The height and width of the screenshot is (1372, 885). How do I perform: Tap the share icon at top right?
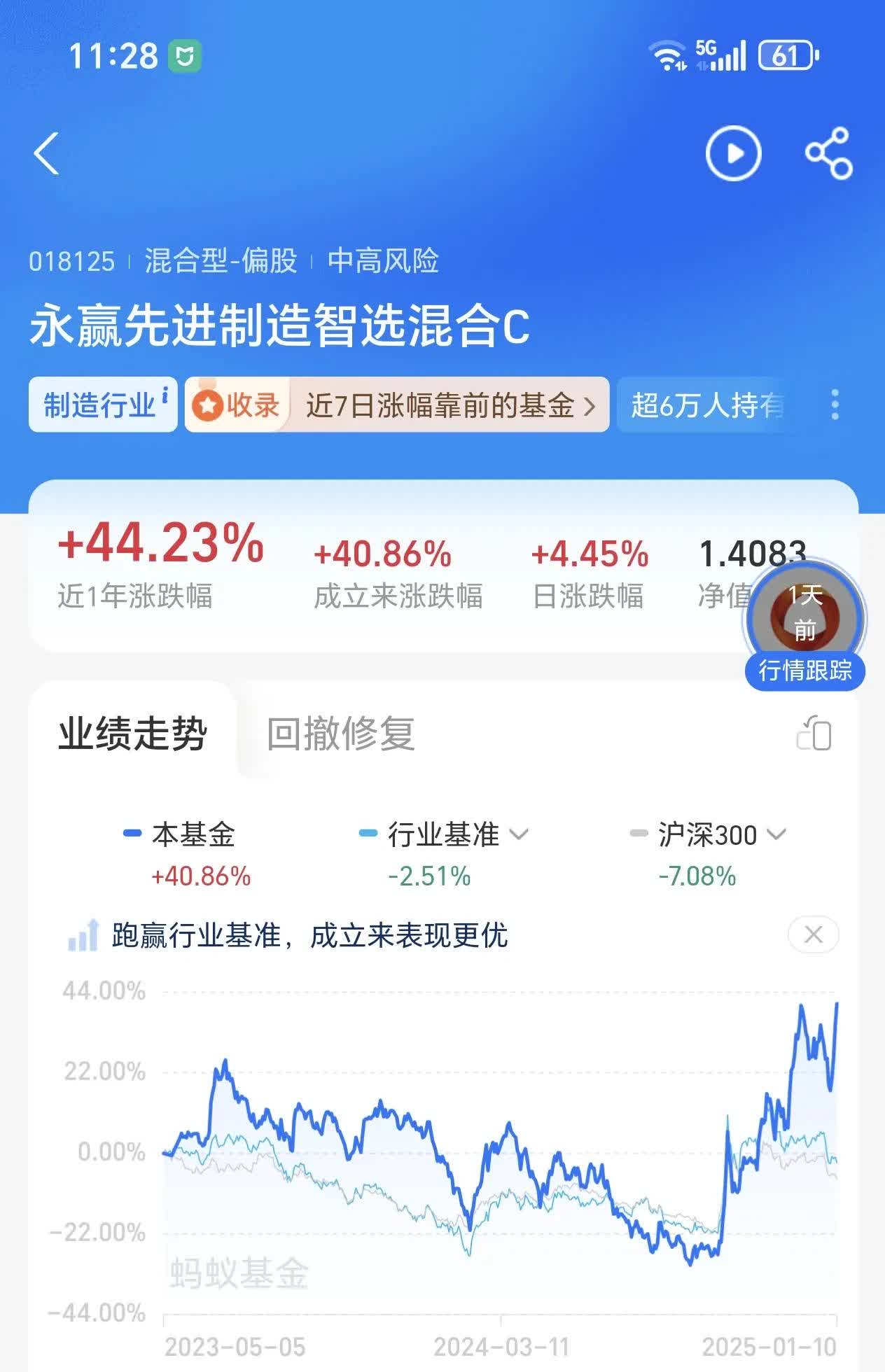828,154
